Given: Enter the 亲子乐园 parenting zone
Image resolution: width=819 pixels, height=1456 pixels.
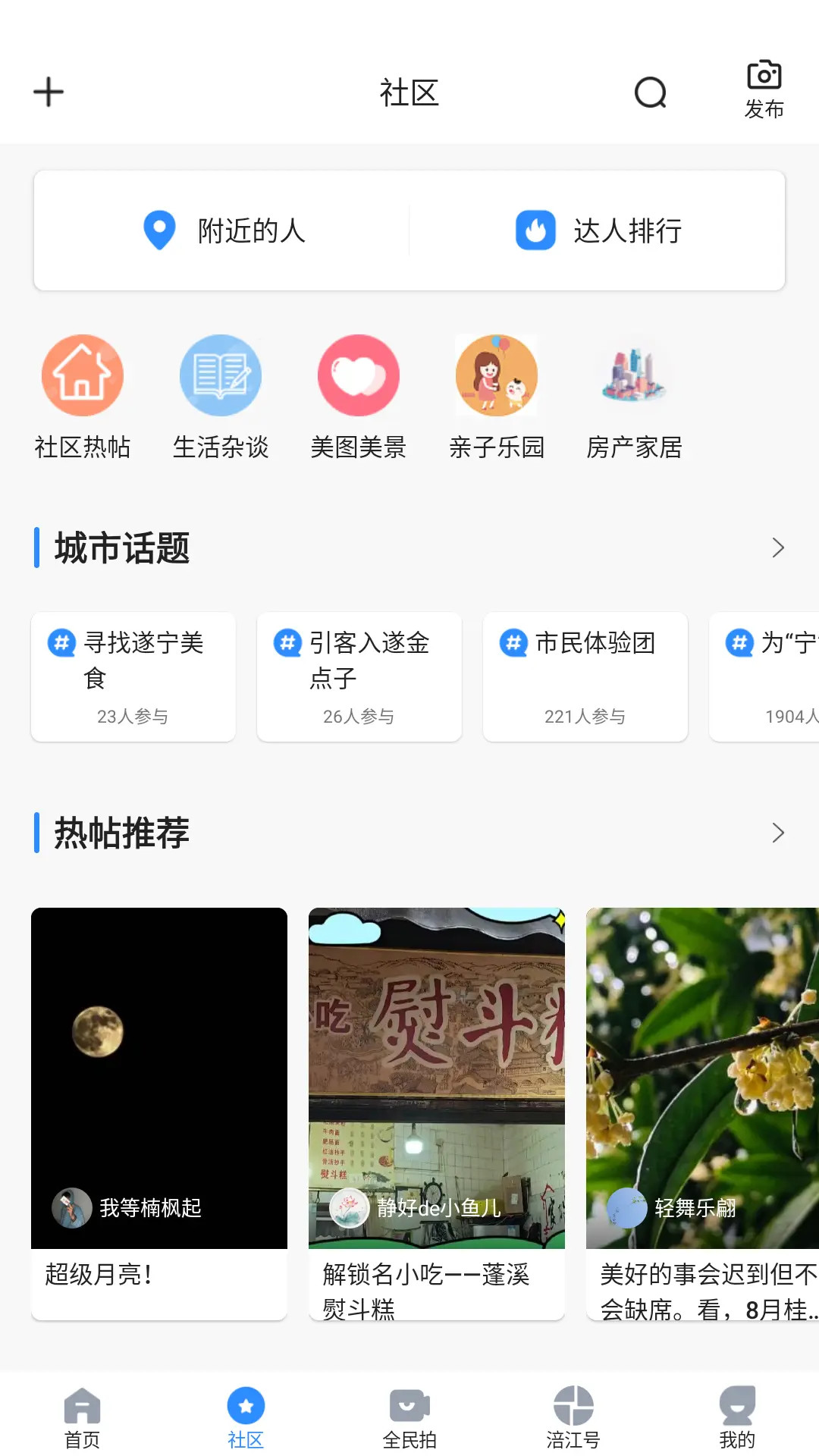Looking at the screenshot, I should [496, 375].
